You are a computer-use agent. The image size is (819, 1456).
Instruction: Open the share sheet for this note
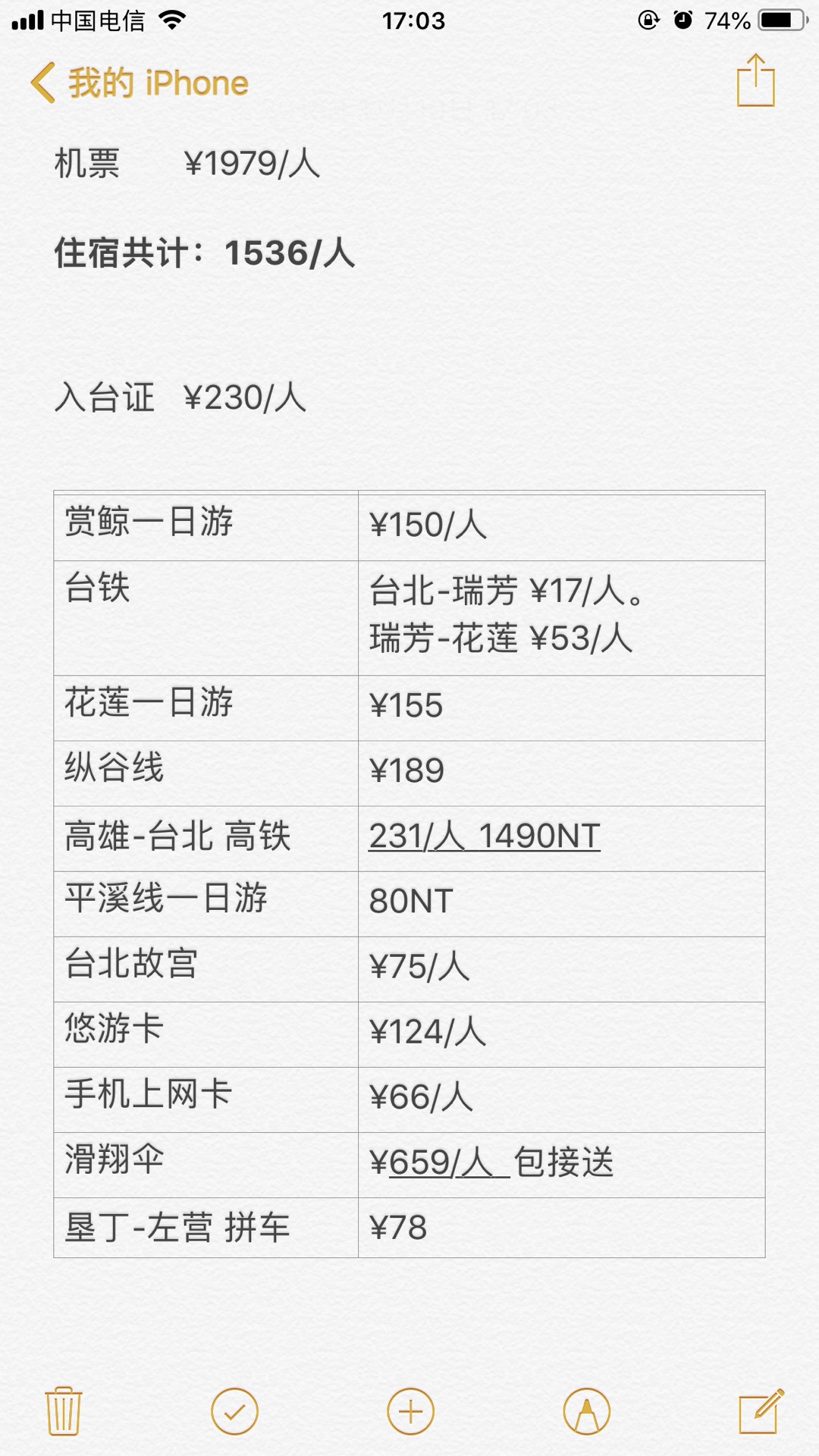(755, 81)
